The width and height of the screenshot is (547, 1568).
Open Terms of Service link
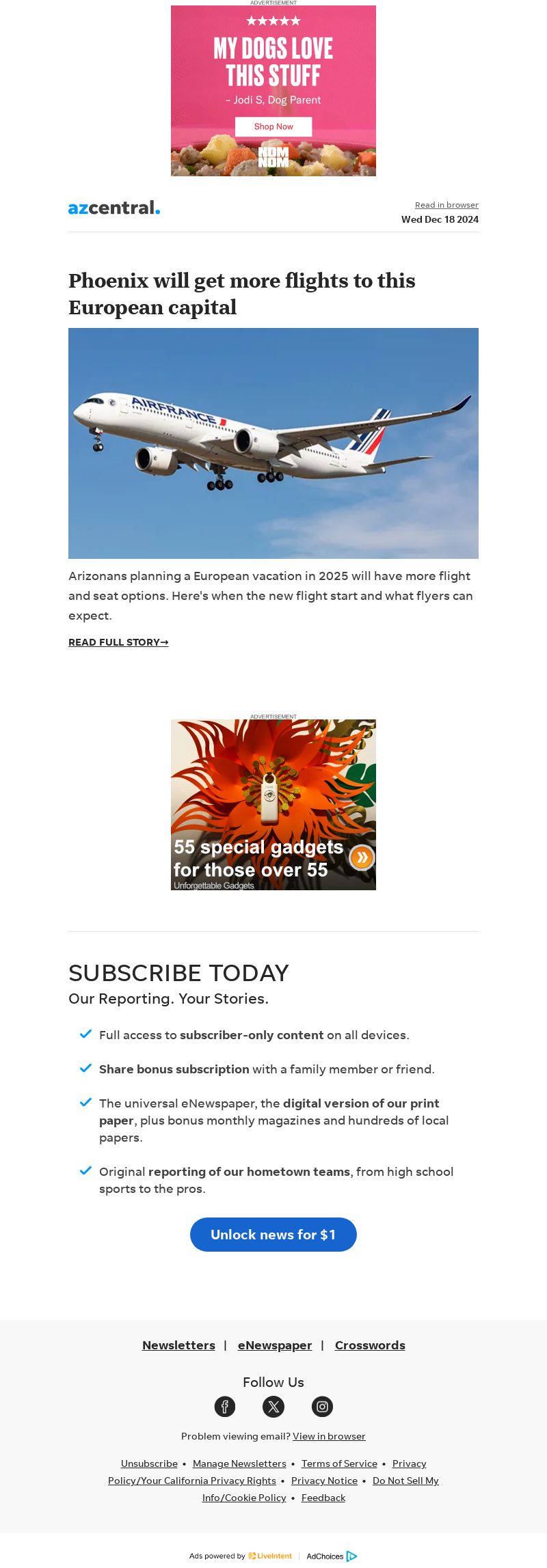[x=339, y=1463]
